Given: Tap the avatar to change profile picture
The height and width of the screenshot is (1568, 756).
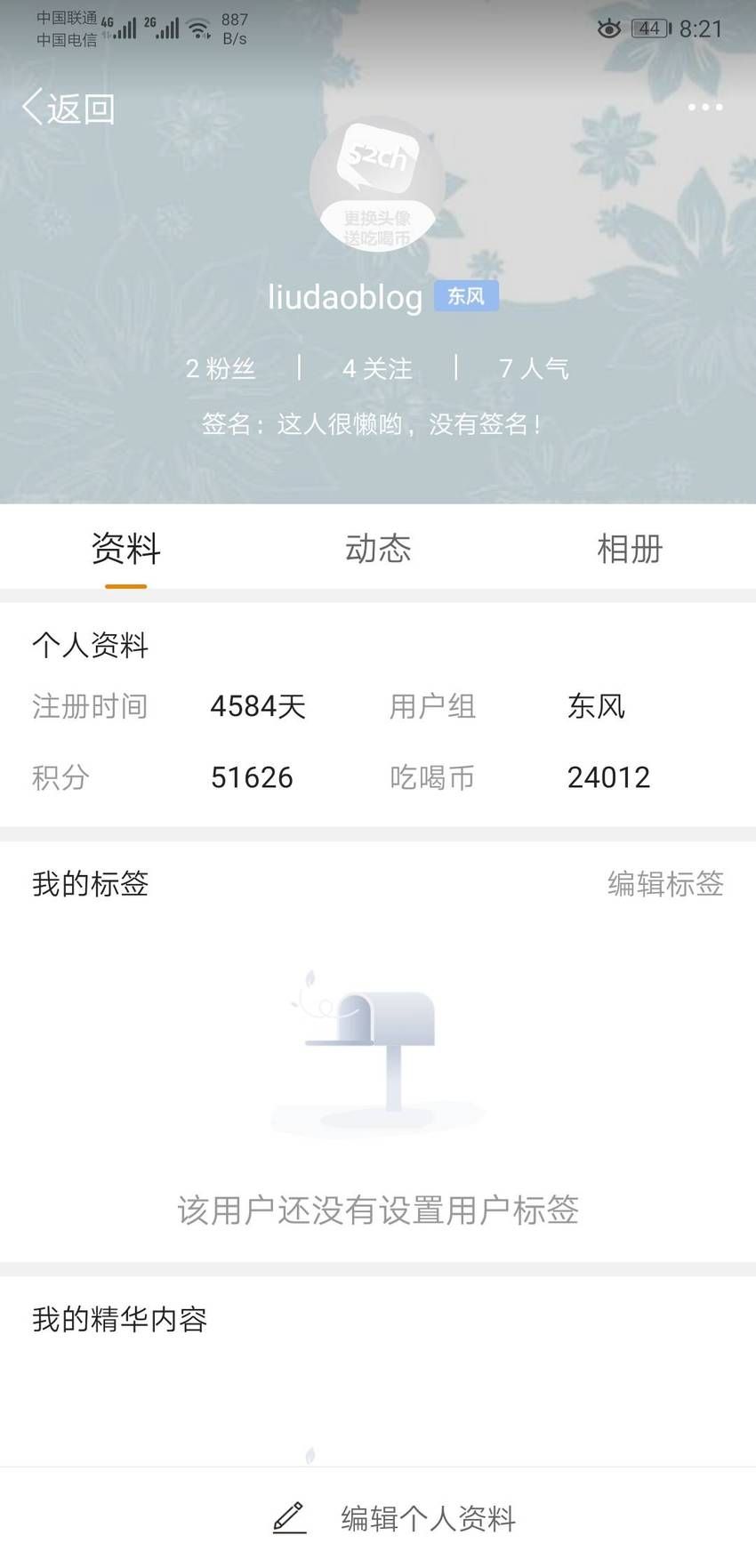Looking at the screenshot, I should point(377,185).
